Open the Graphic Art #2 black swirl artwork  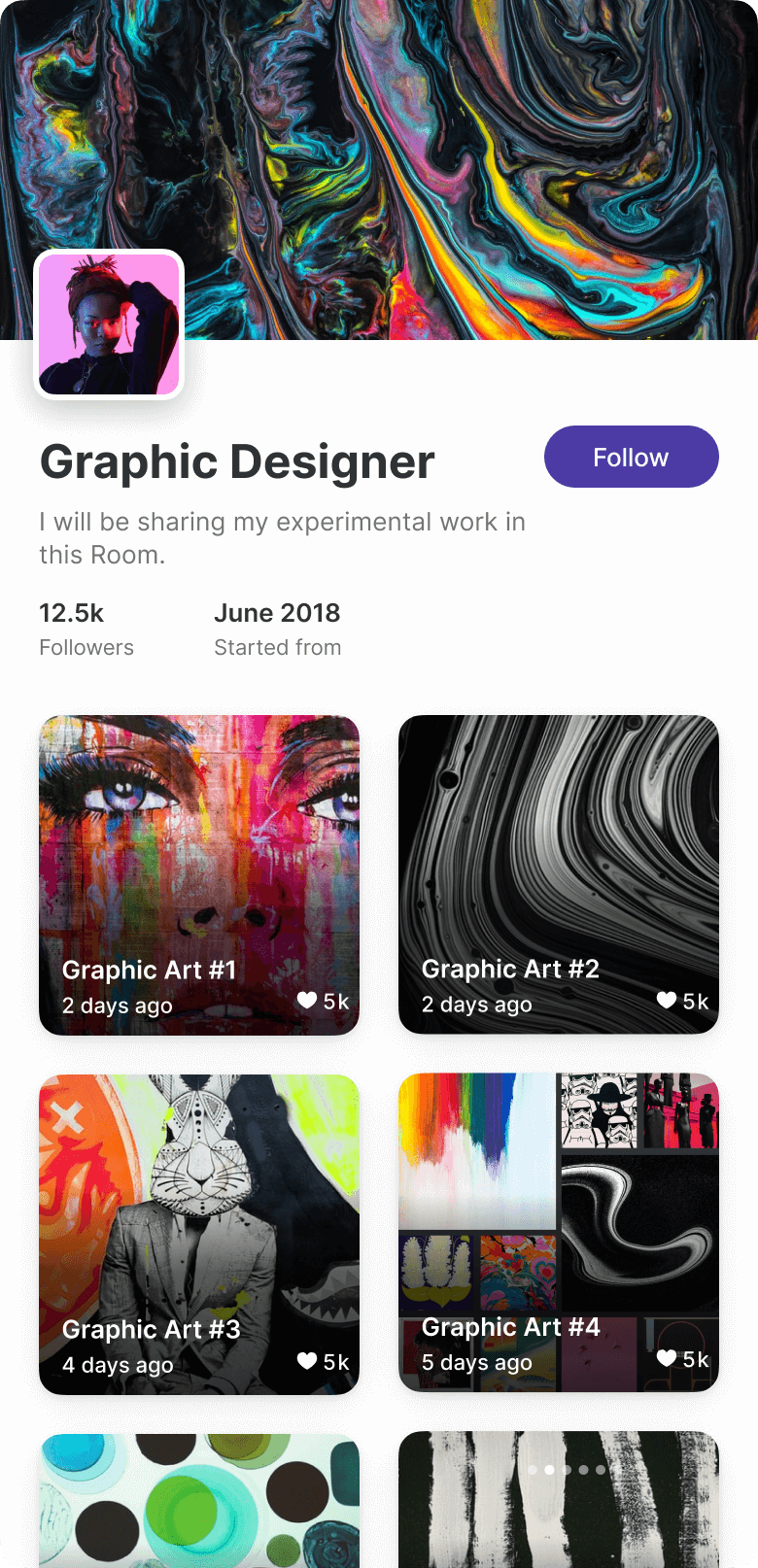tap(558, 845)
